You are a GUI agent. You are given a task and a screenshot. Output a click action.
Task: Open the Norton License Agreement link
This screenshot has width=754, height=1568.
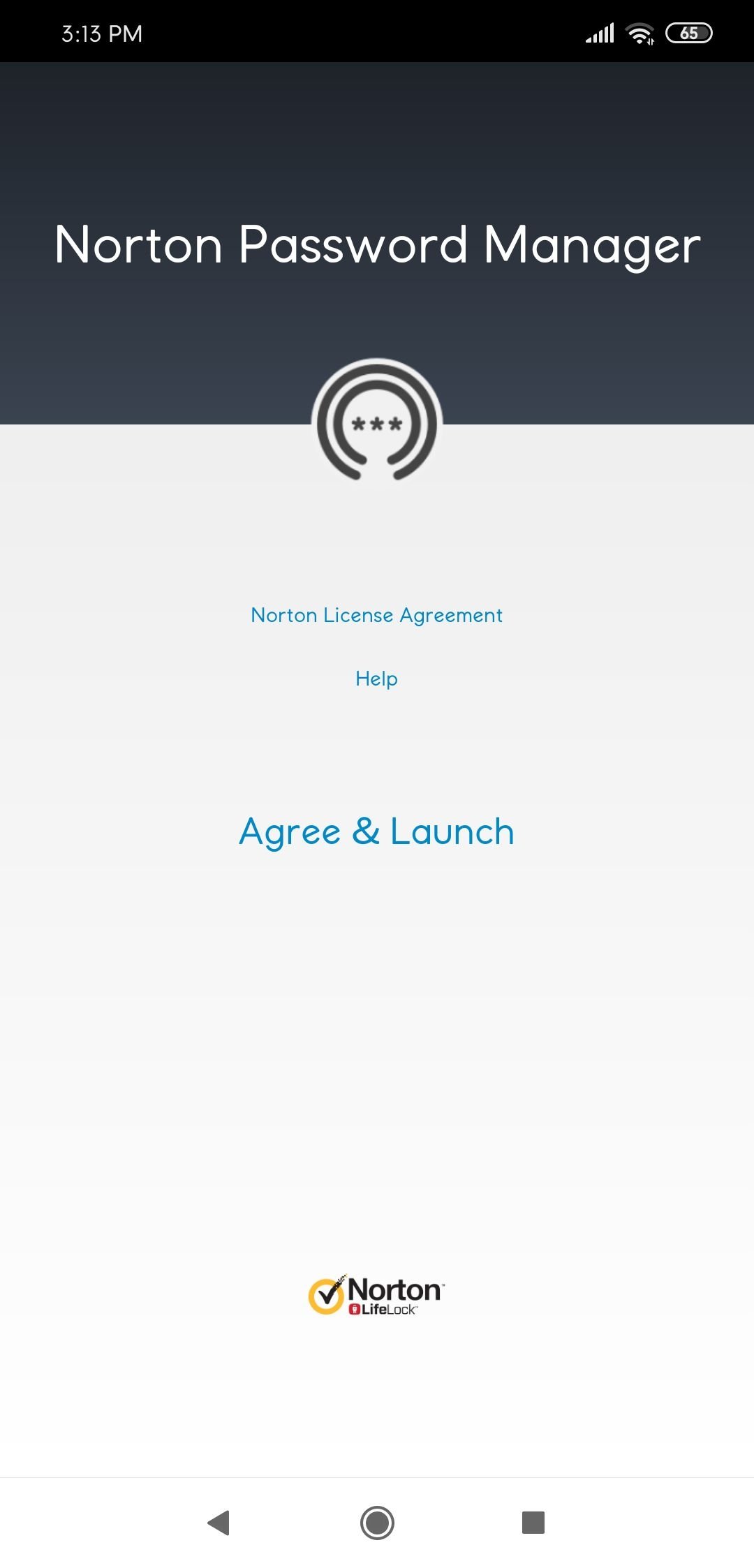click(376, 615)
